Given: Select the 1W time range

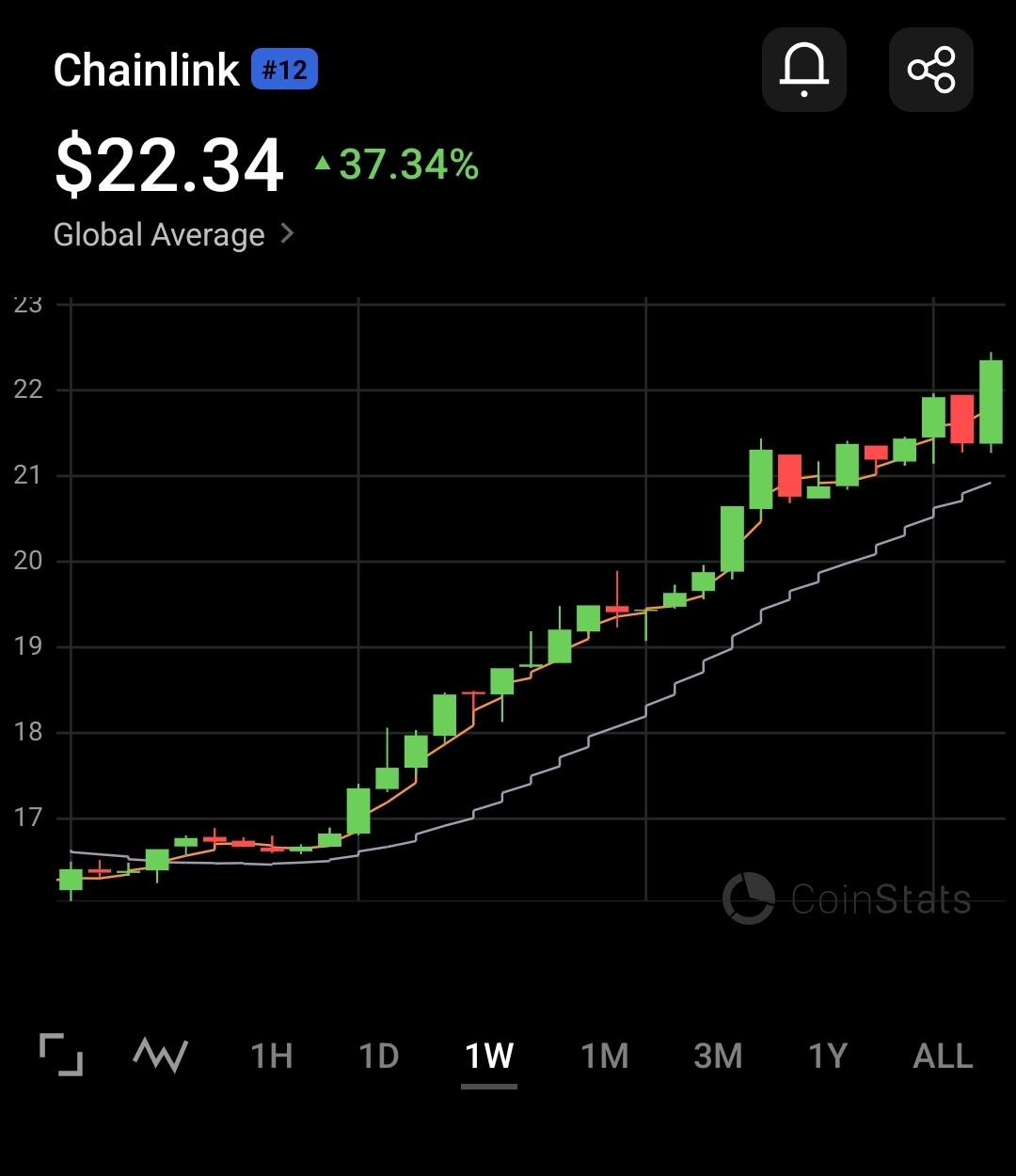Looking at the screenshot, I should 489,1057.
